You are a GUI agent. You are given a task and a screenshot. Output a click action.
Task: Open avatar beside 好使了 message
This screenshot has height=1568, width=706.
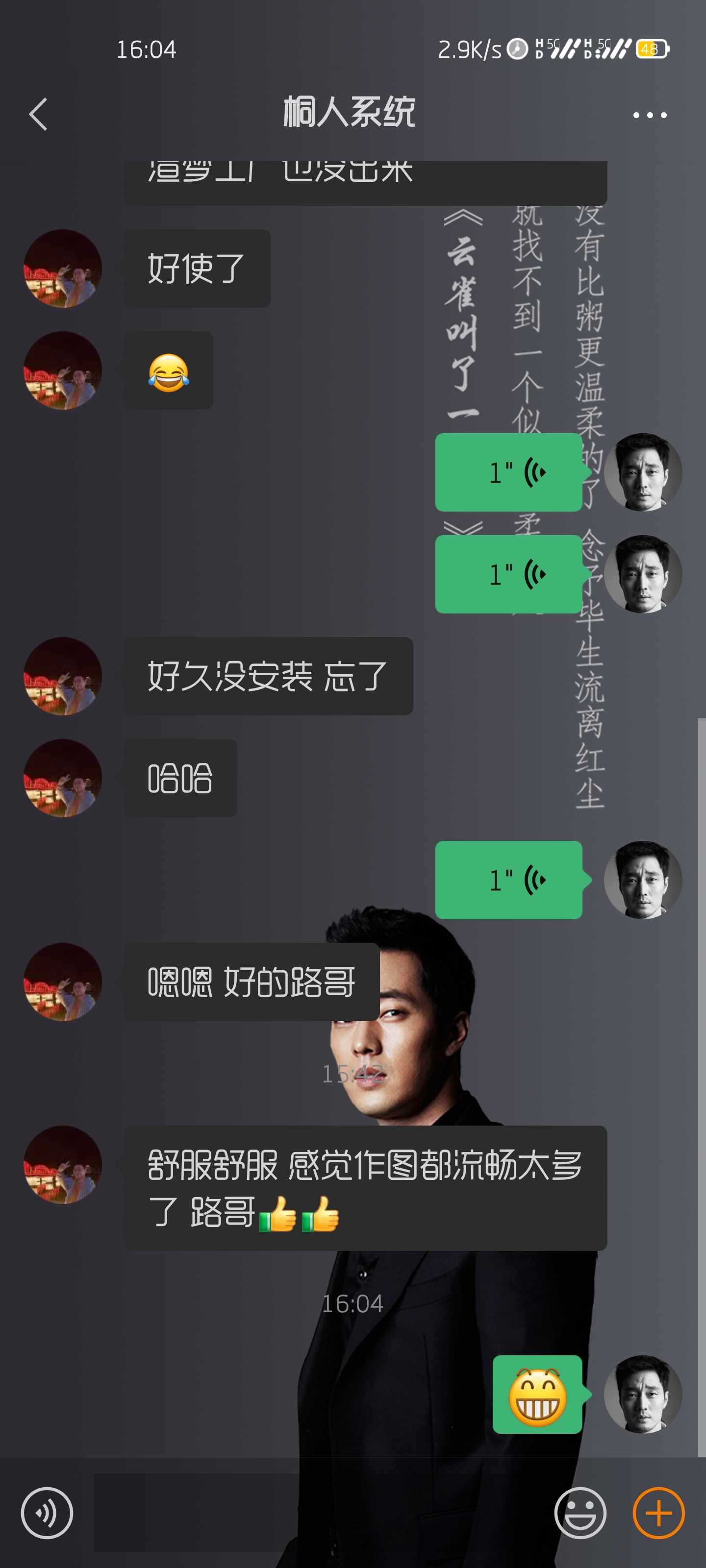click(x=63, y=269)
